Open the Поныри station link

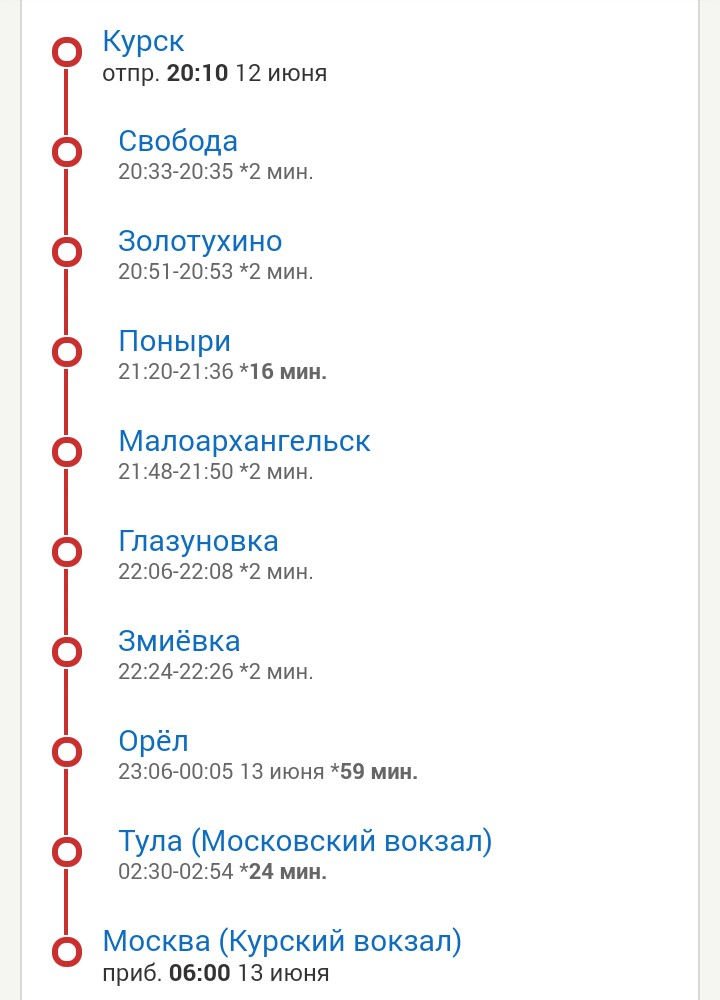pyautogui.click(x=174, y=341)
